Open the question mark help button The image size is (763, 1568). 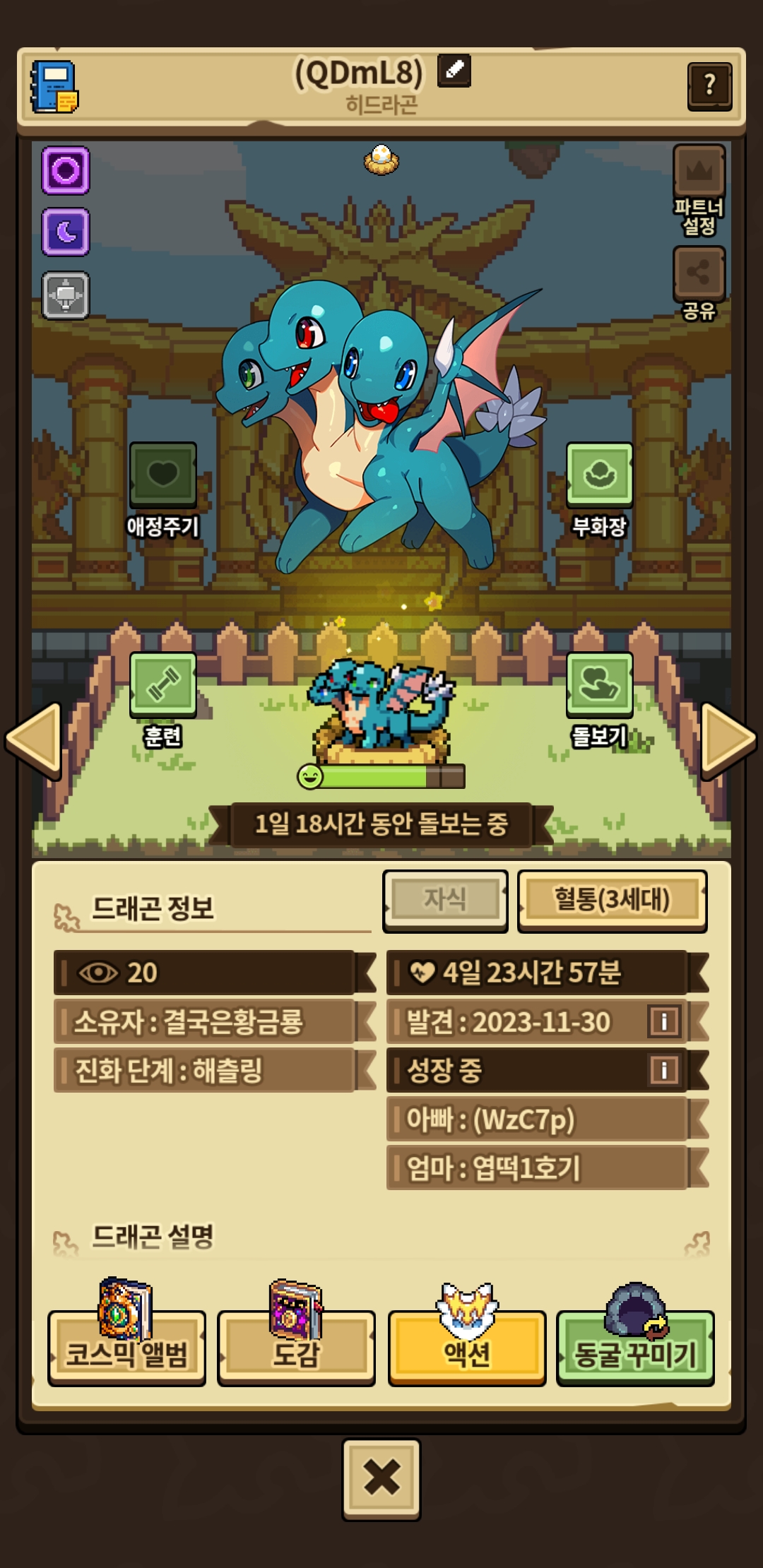tap(709, 86)
